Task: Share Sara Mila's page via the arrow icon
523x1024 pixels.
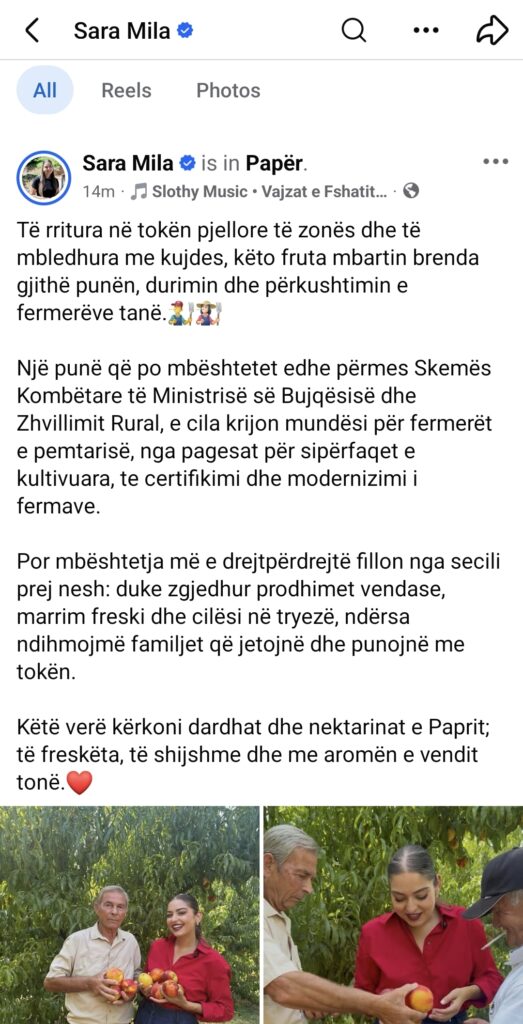Action: click(492, 31)
